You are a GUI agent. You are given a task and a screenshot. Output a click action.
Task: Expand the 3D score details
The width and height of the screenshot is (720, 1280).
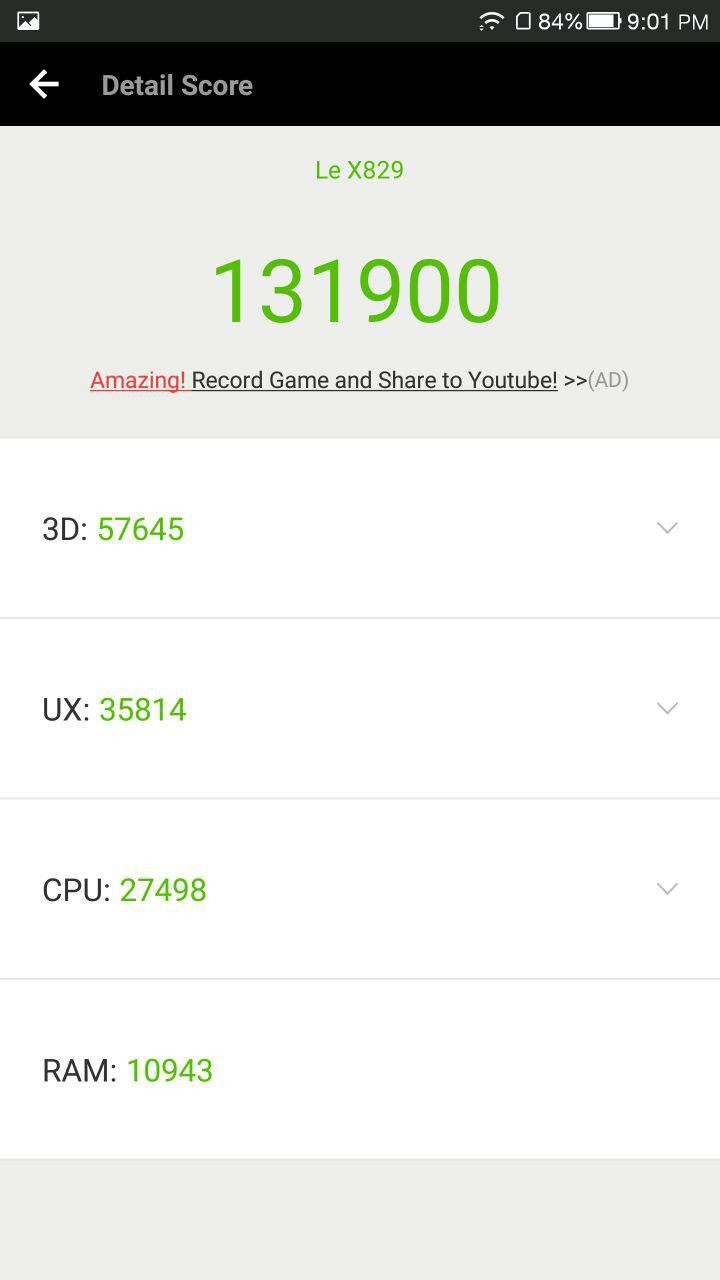coord(667,528)
